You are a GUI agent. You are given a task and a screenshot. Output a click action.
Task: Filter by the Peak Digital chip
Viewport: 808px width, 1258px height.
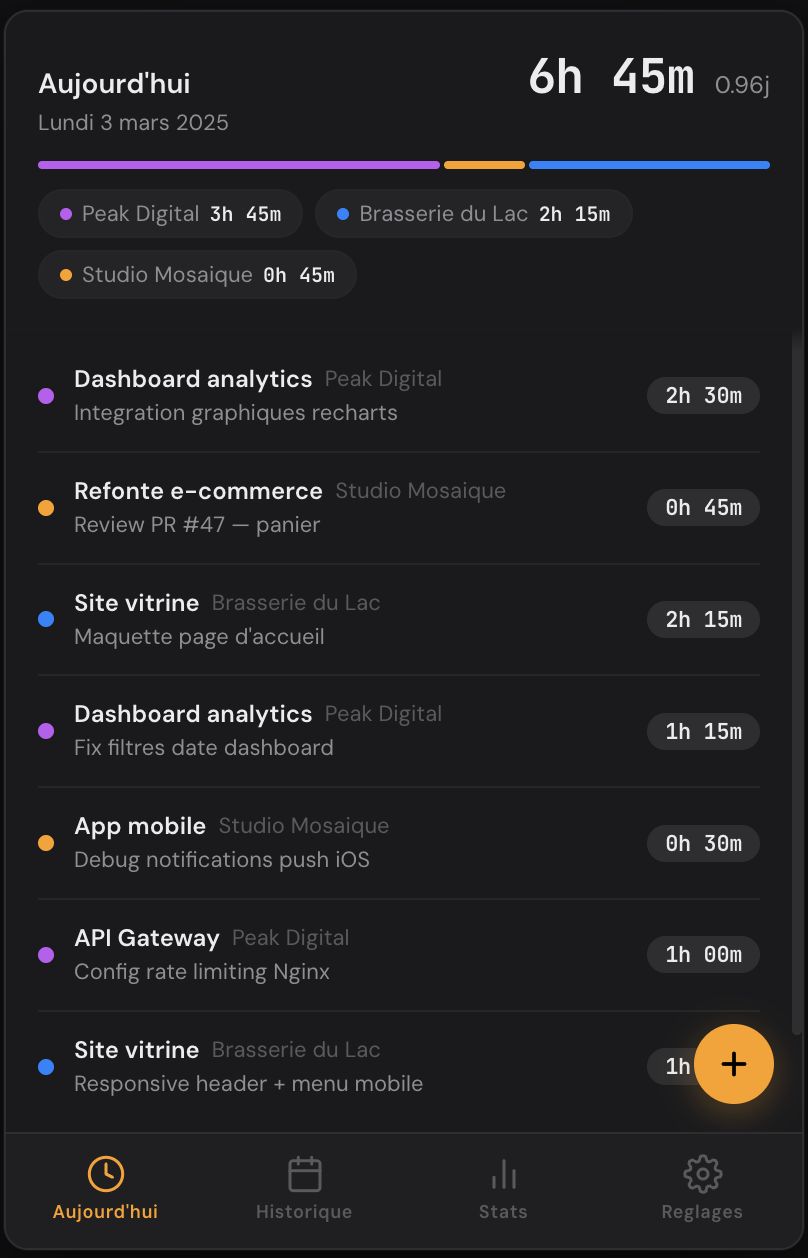(170, 214)
